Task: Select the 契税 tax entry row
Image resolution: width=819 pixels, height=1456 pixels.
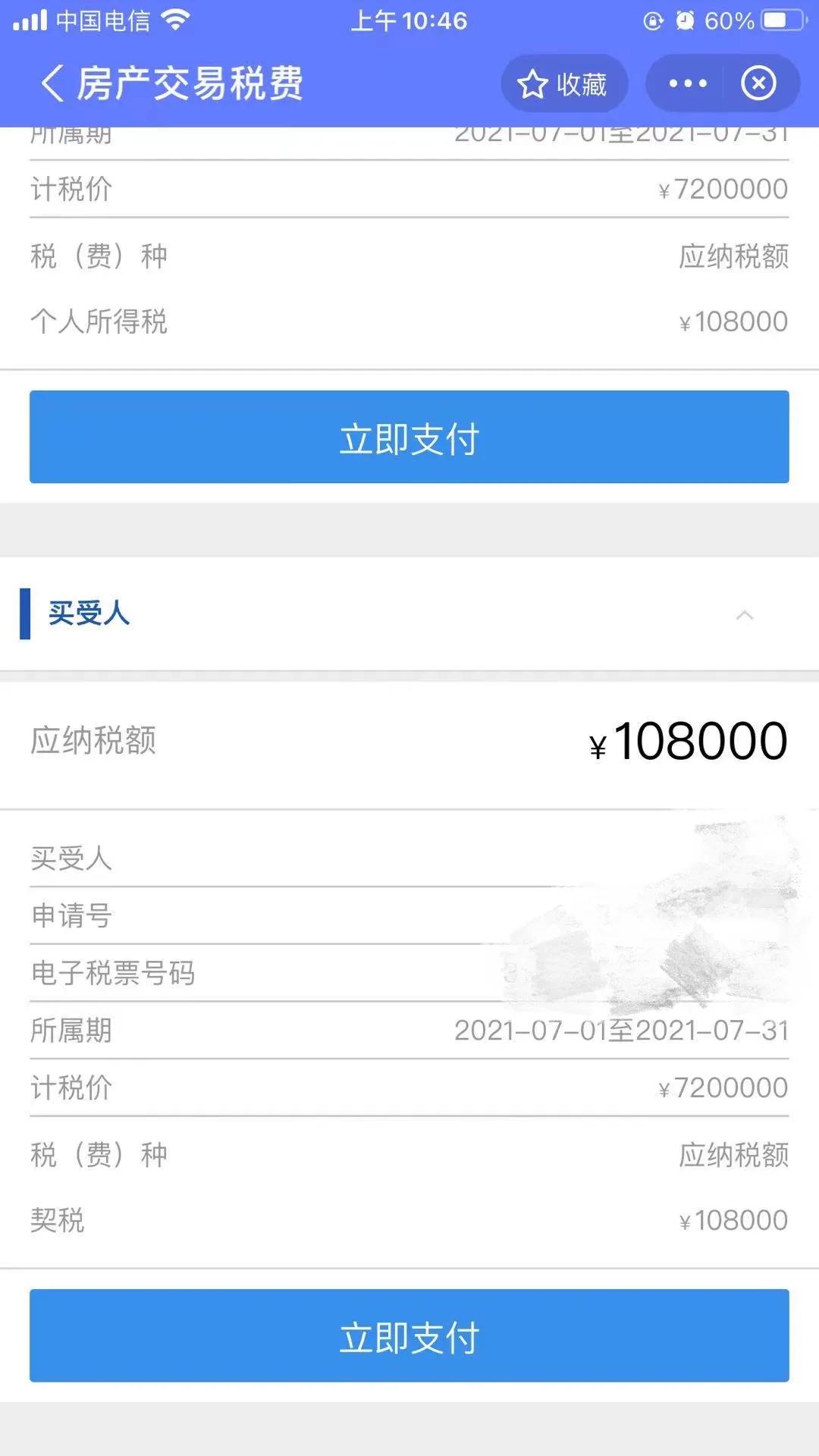Action: pyautogui.click(x=409, y=1219)
